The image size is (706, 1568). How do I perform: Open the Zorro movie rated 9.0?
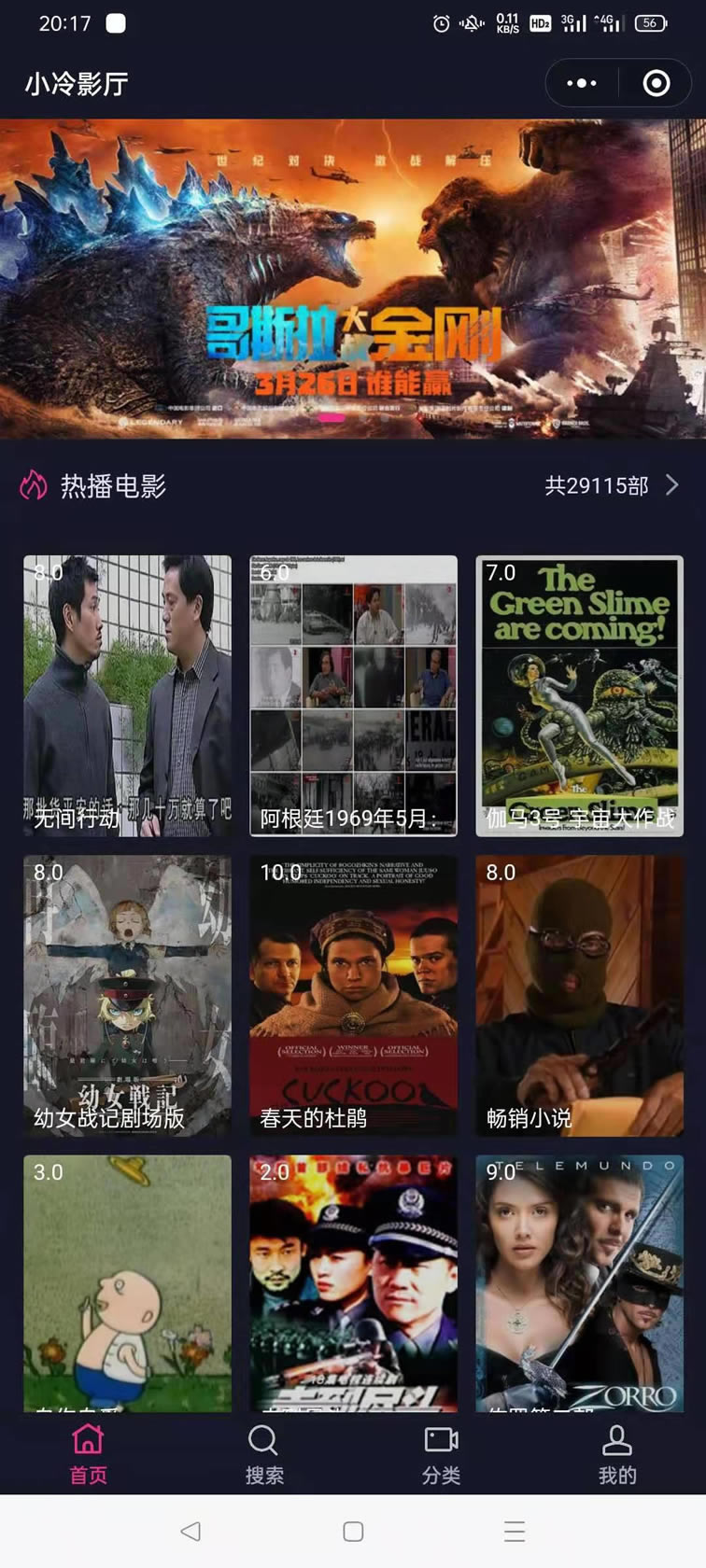tap(579, 1283)
